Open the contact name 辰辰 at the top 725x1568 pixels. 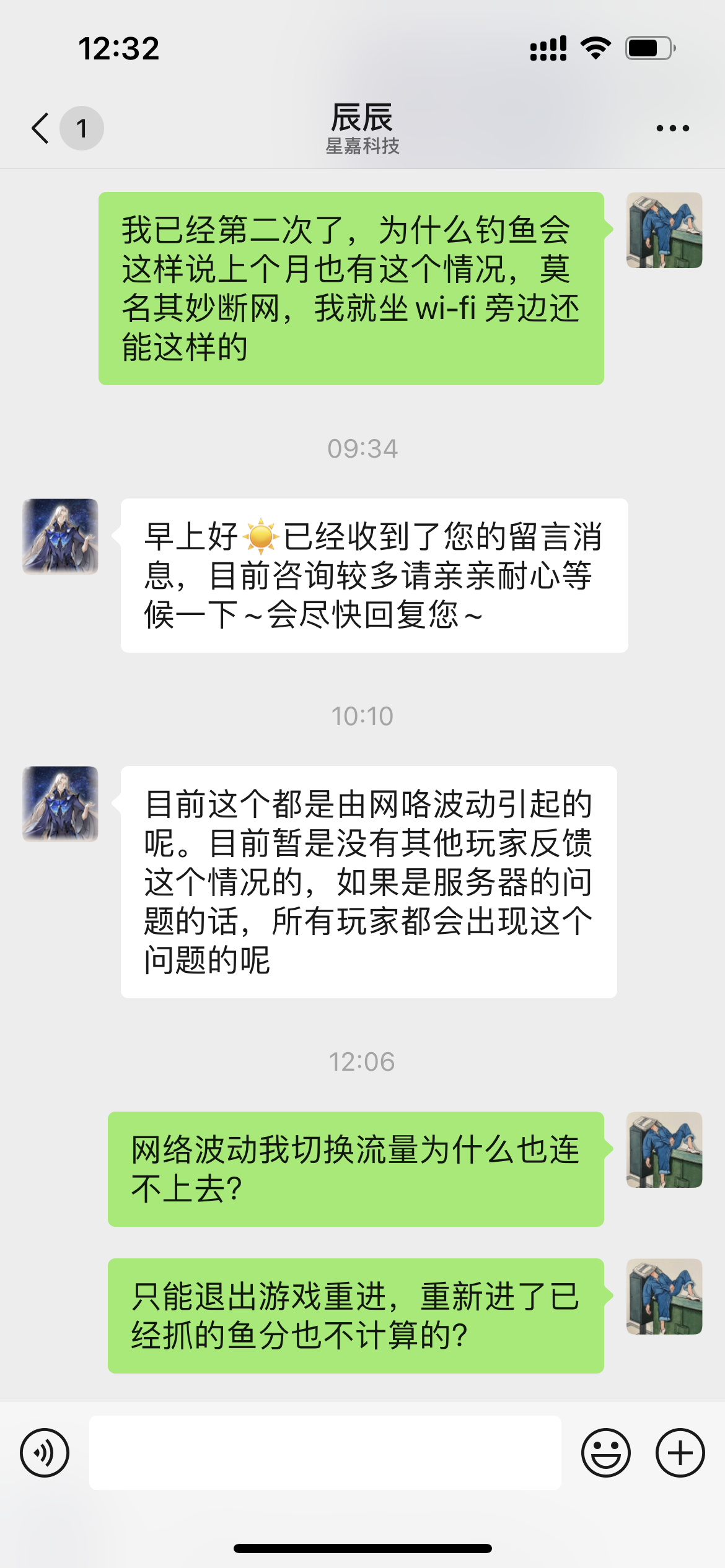[362, 116]
